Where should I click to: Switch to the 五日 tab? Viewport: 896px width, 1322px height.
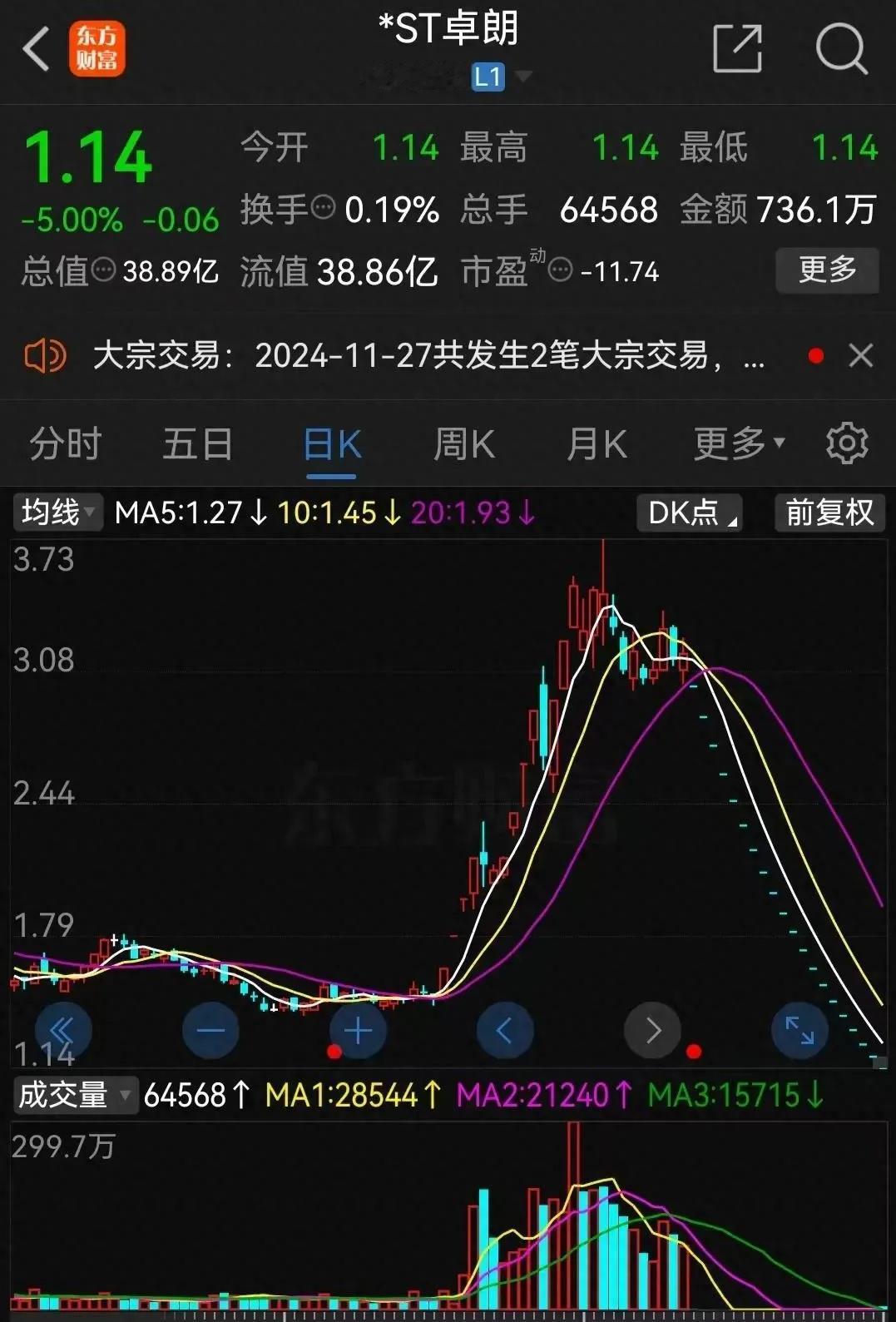[197, 444]
